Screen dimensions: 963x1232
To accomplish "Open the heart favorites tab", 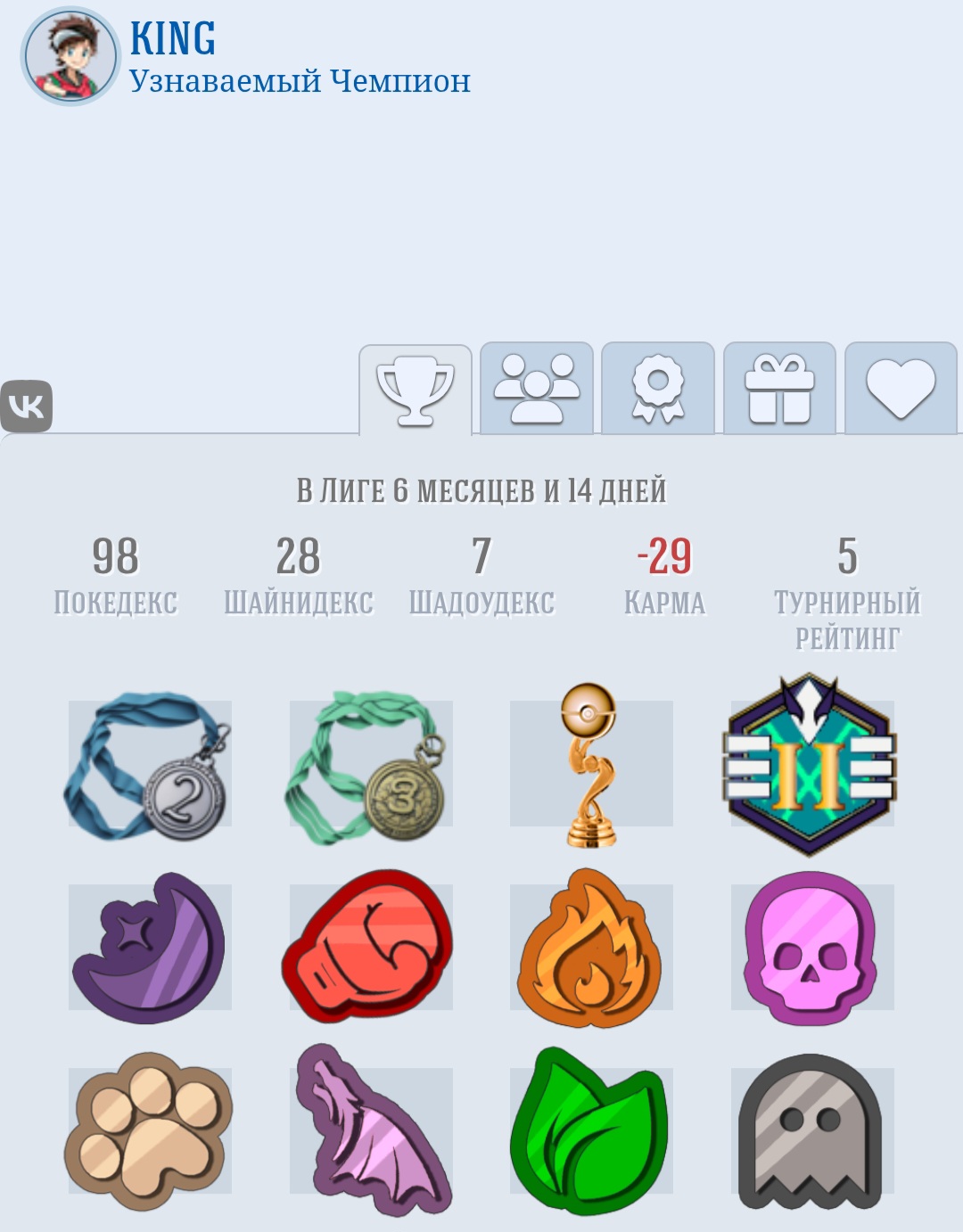I will [901, 388].
